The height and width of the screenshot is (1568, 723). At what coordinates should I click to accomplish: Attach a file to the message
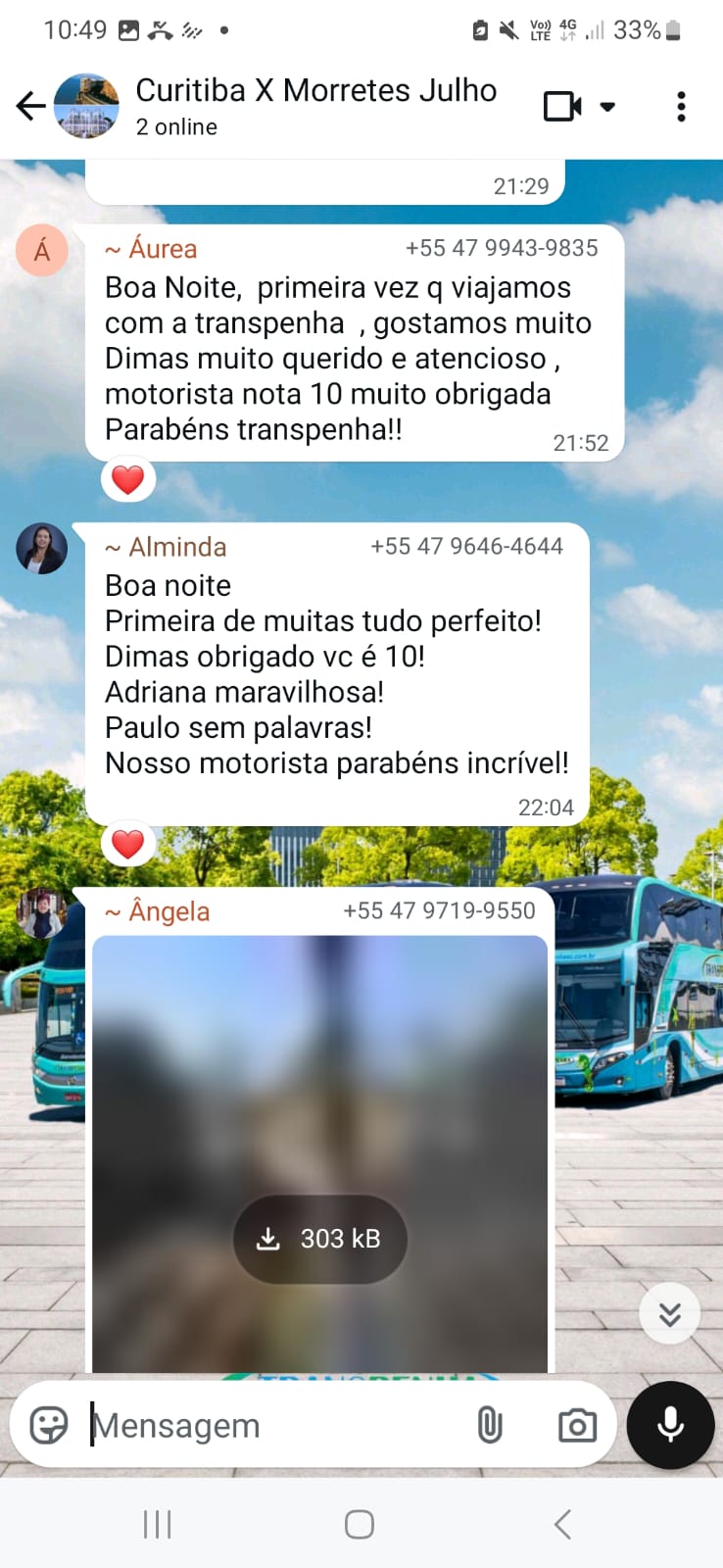(490, 1425)
